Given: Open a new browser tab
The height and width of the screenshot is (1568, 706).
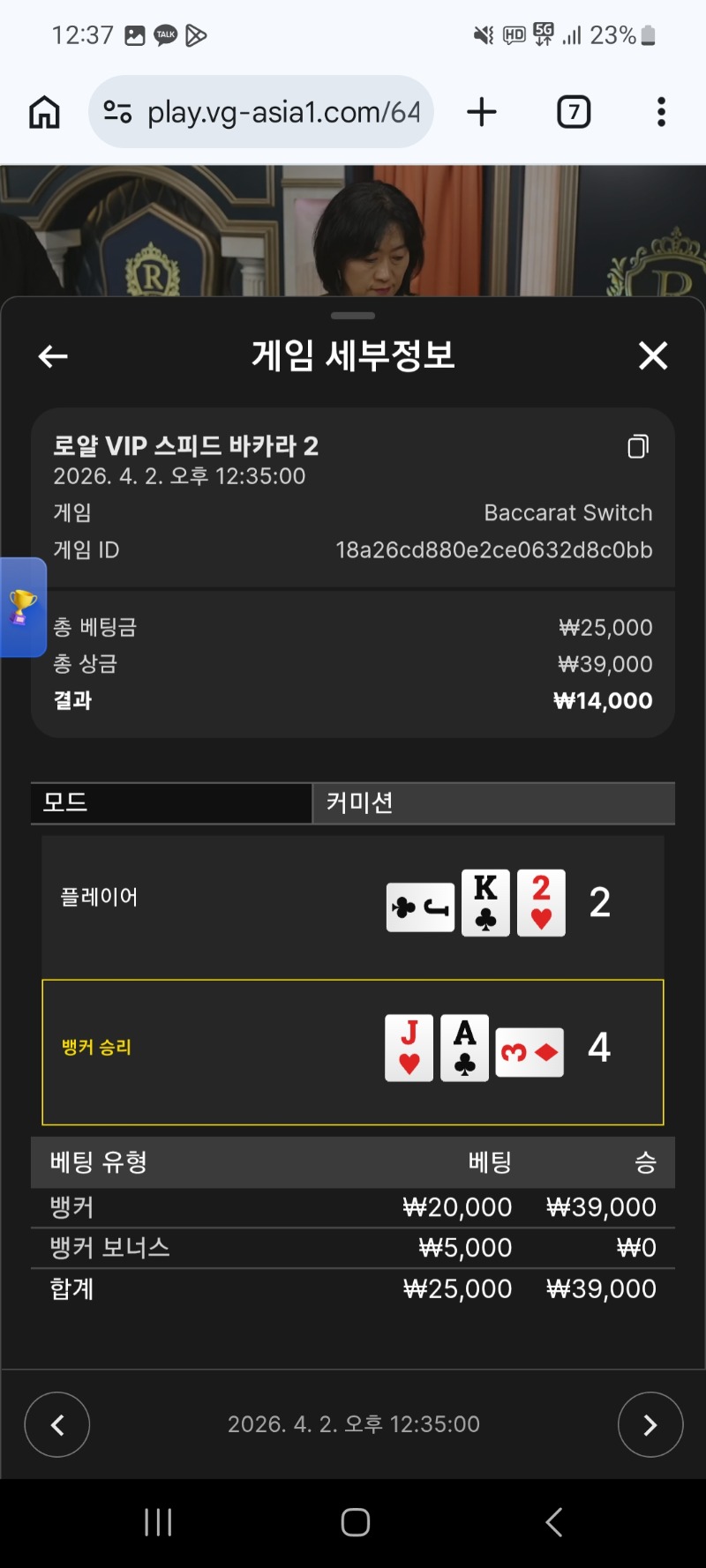Looking at the screenshot, I should click(482, 112).
